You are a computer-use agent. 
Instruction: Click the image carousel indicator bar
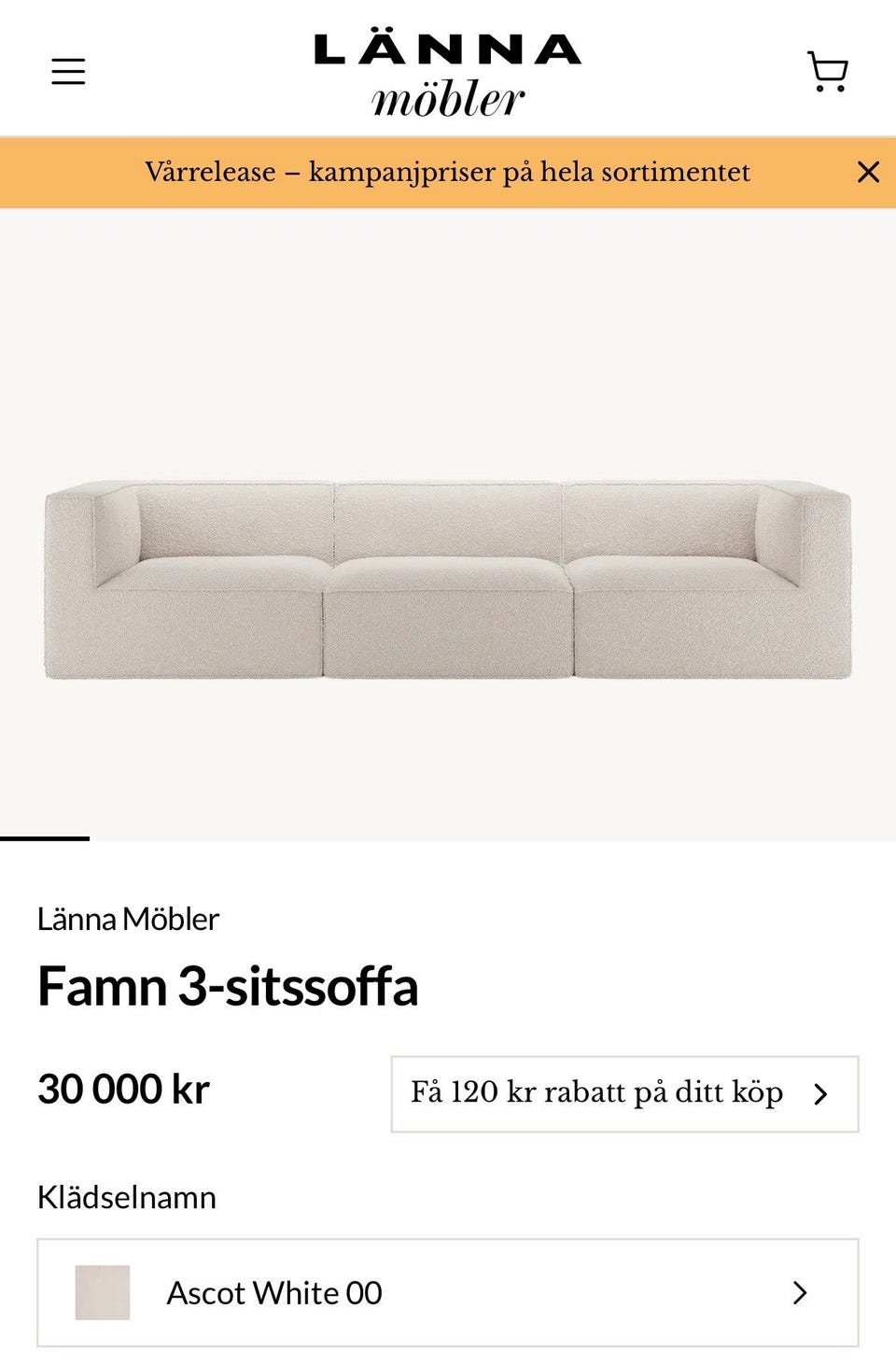(x=45, y=839)
